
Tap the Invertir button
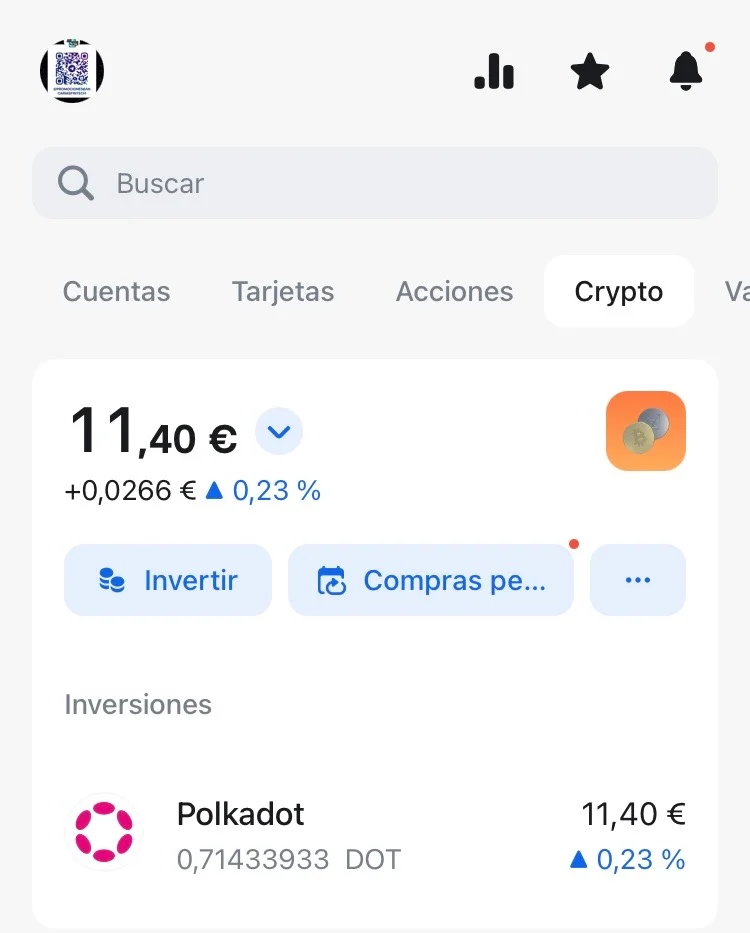tap(168, 580)
